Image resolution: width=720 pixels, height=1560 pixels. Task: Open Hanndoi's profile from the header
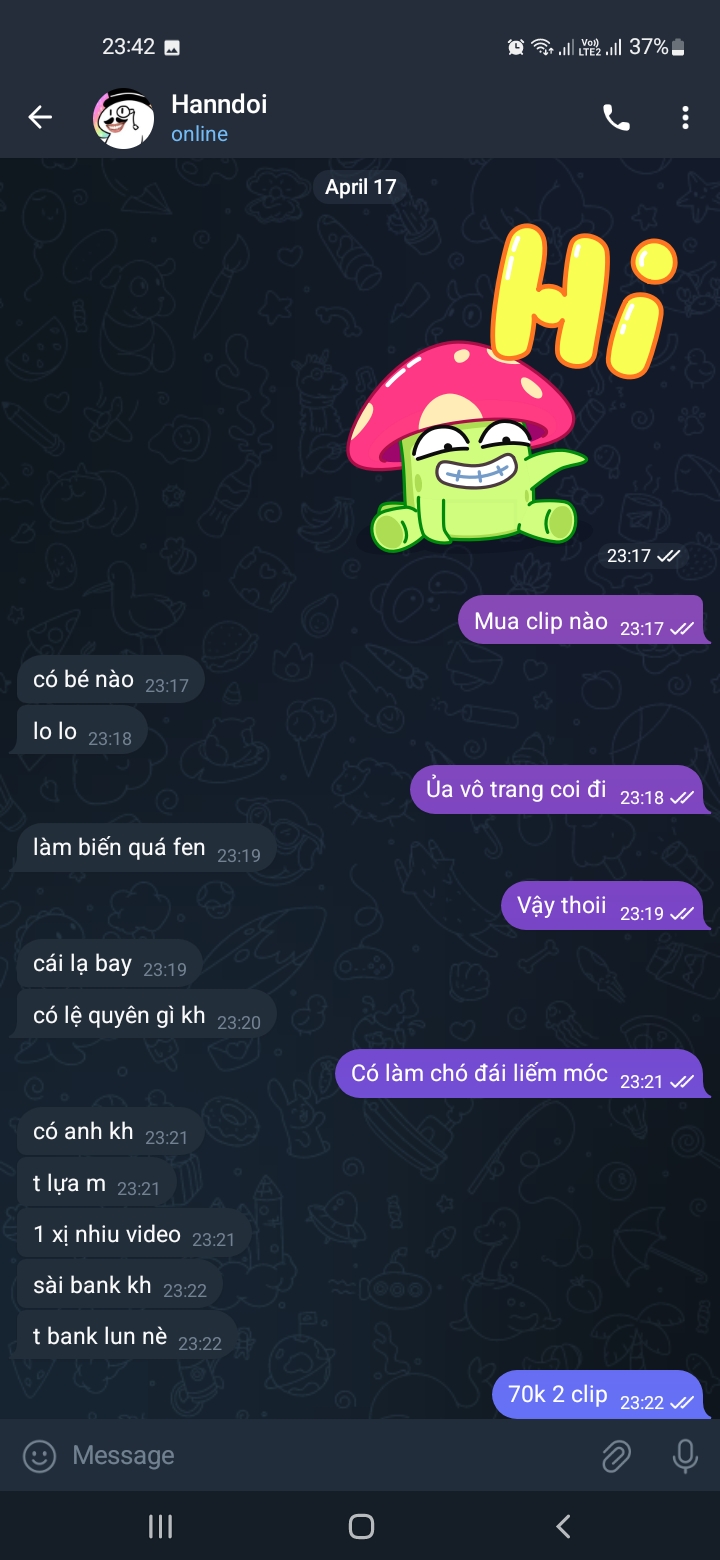[219, 118]
